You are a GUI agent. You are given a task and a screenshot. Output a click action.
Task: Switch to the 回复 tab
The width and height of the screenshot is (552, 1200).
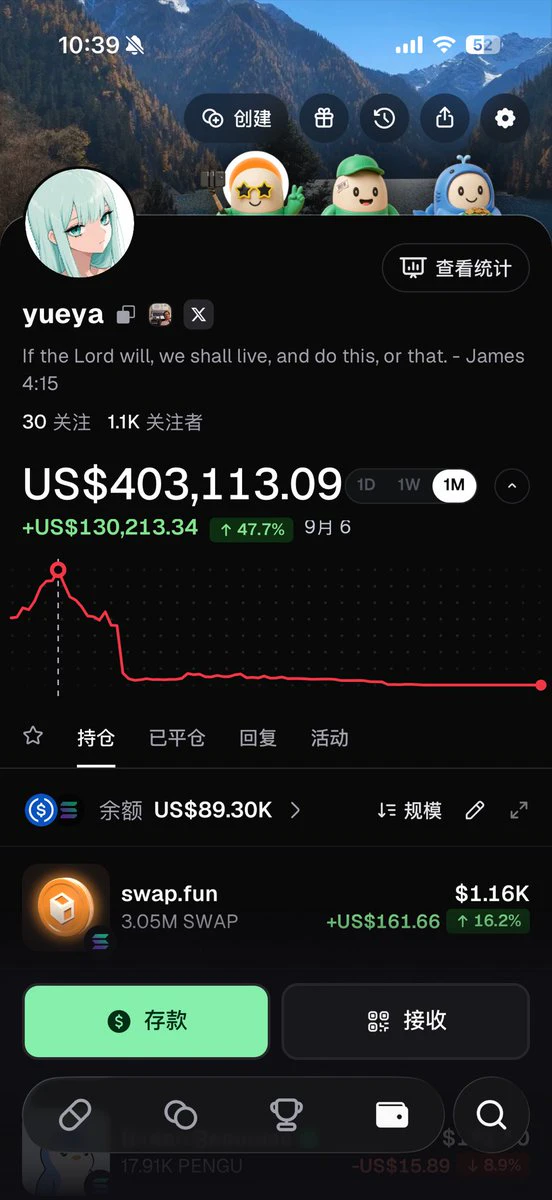click(x=258, y=738)
